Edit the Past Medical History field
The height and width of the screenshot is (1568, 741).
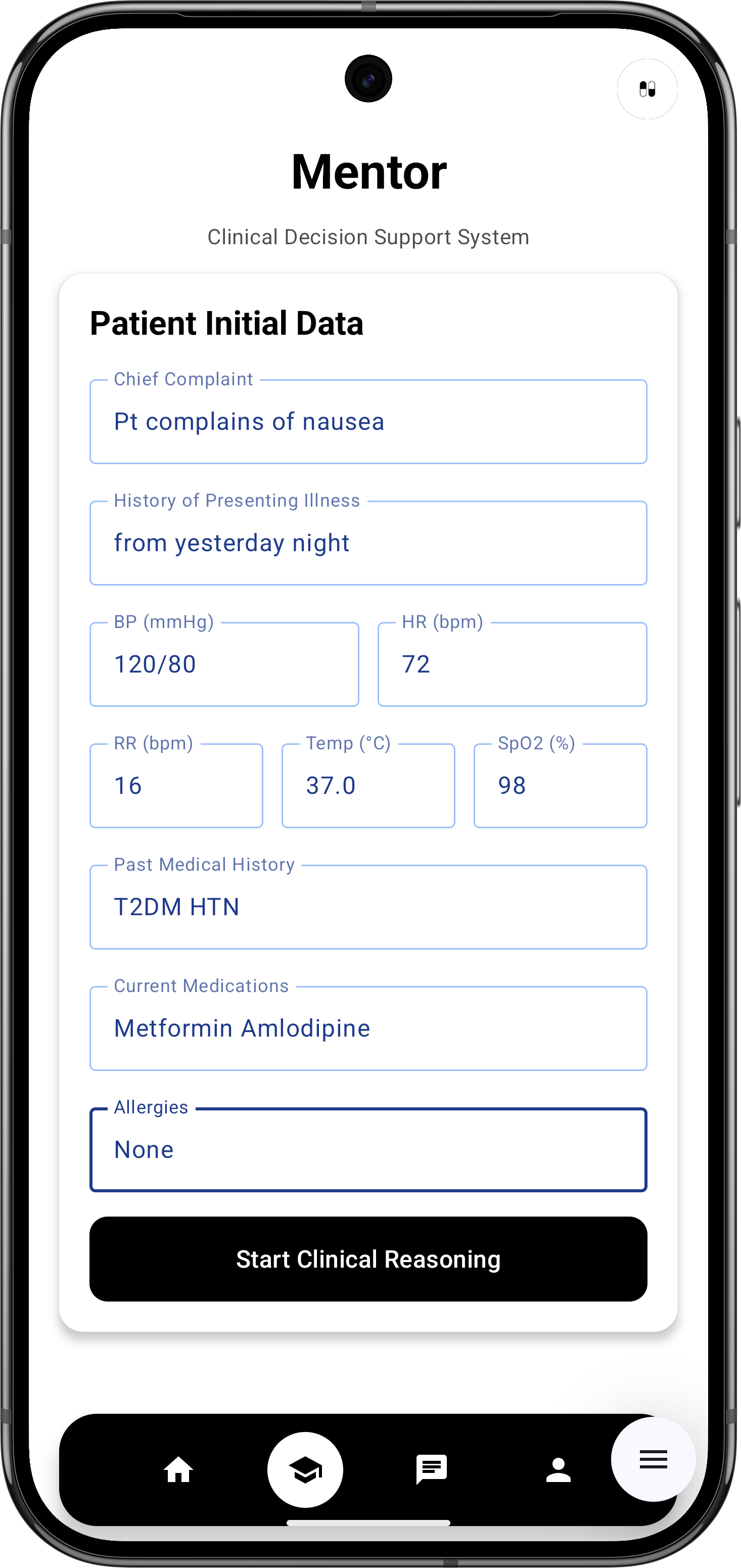click(x=368, y=907)
